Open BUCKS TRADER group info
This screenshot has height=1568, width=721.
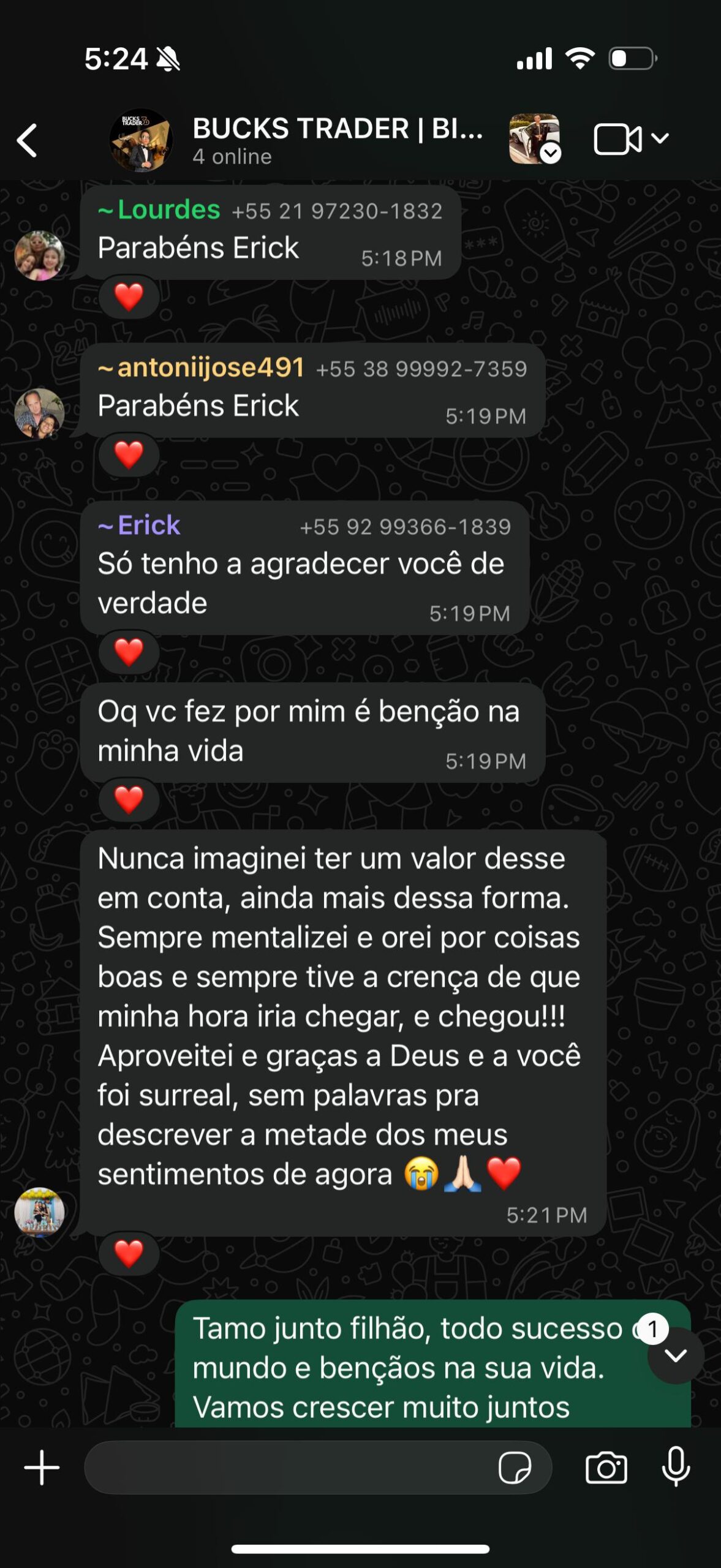tap(337, 140)
